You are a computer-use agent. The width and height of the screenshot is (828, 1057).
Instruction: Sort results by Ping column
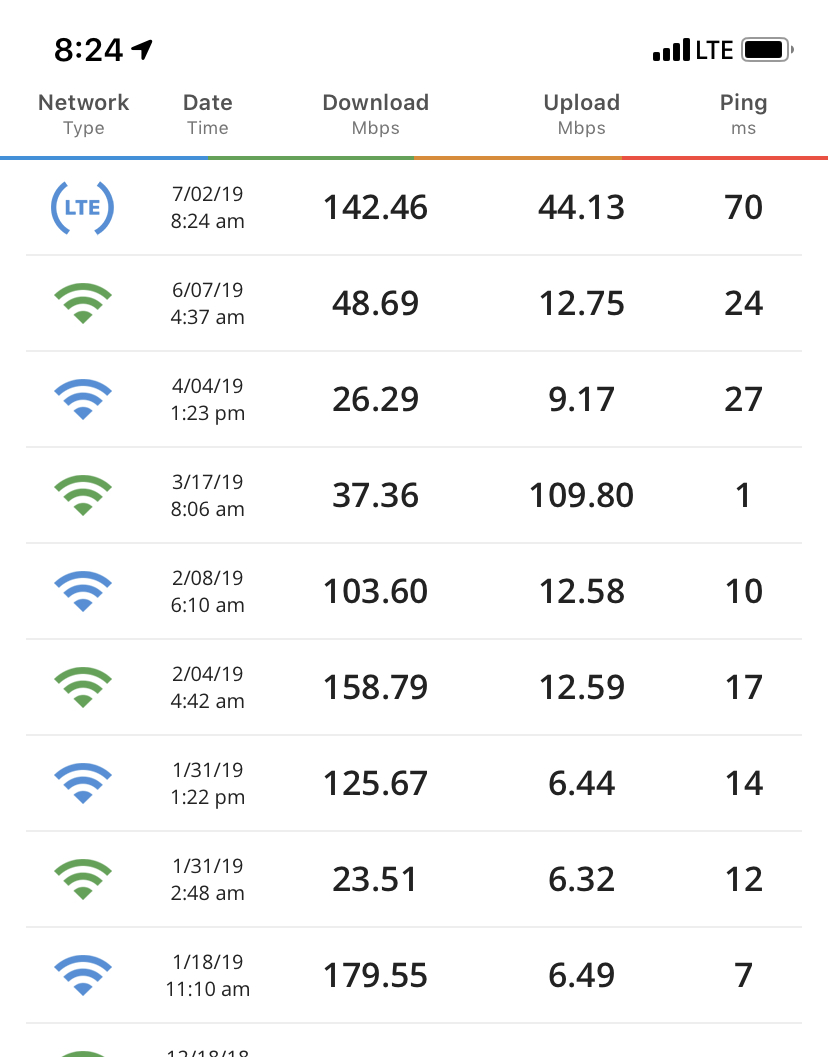pyautogui.click(x=743, y=114)
